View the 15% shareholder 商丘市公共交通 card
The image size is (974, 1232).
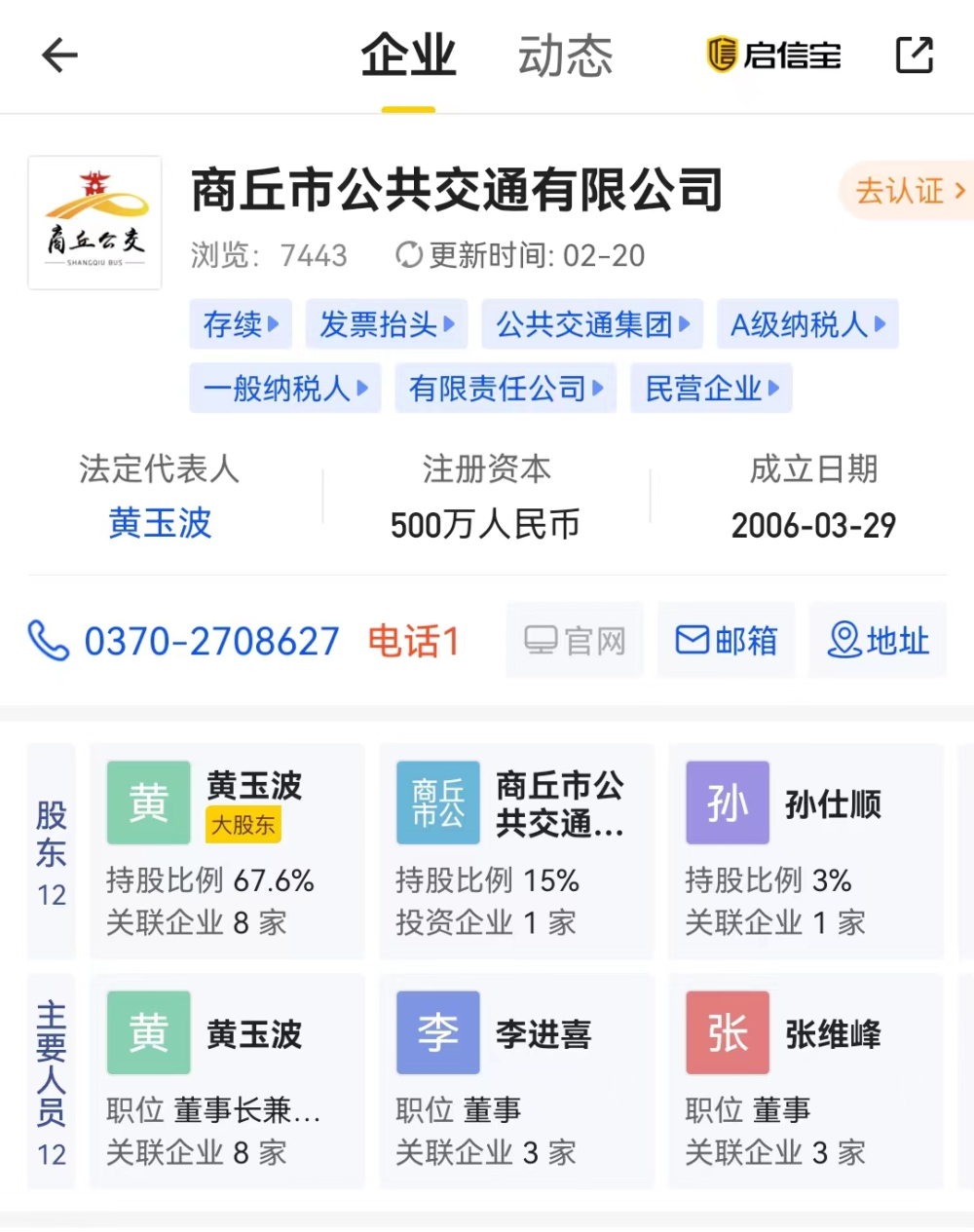coord(516,851)
